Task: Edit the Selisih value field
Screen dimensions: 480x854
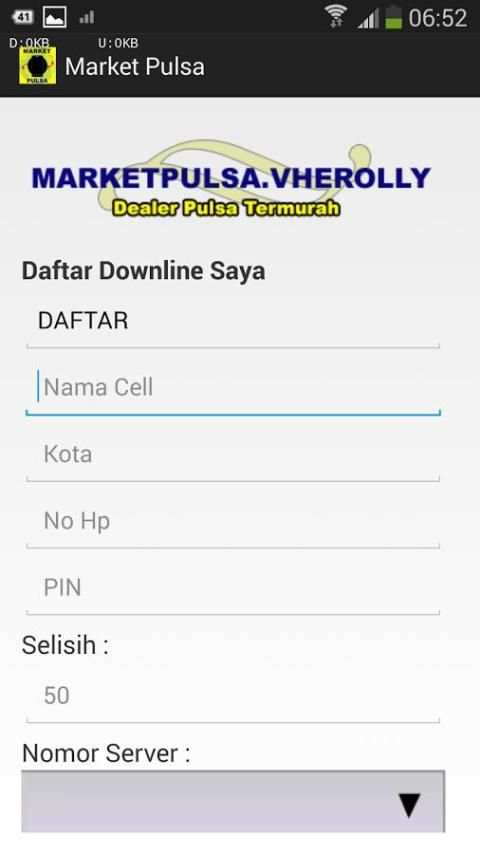Action: (x=233, y=697)
